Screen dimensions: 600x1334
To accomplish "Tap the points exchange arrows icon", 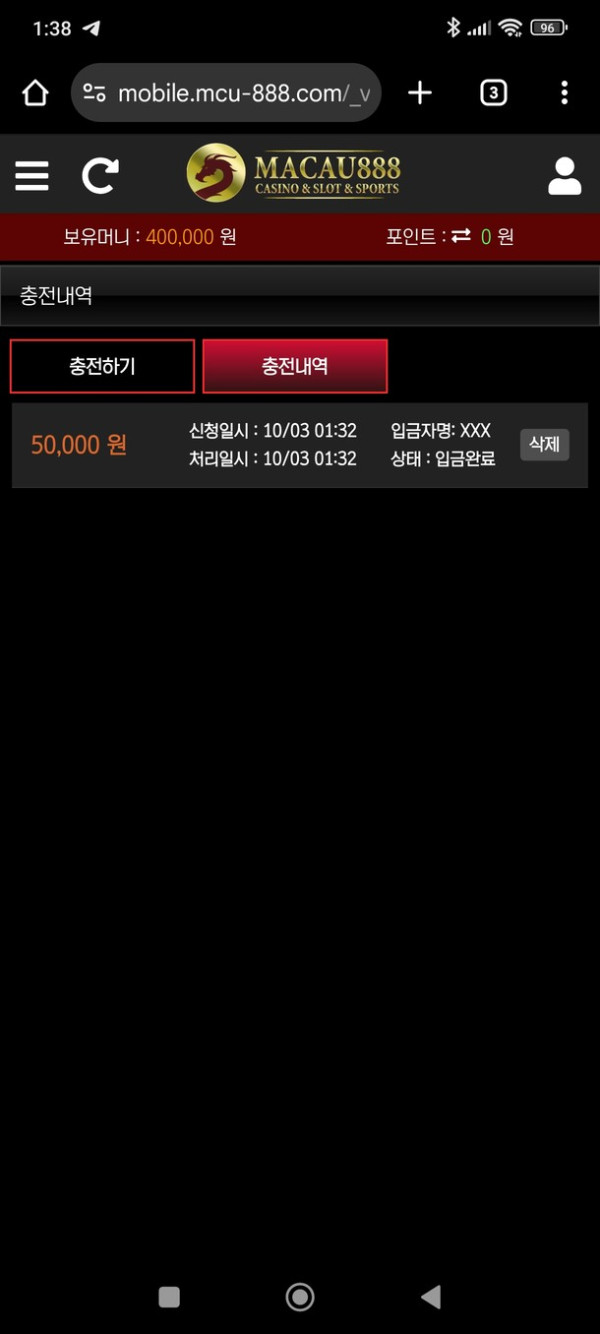I will [460, 237].
